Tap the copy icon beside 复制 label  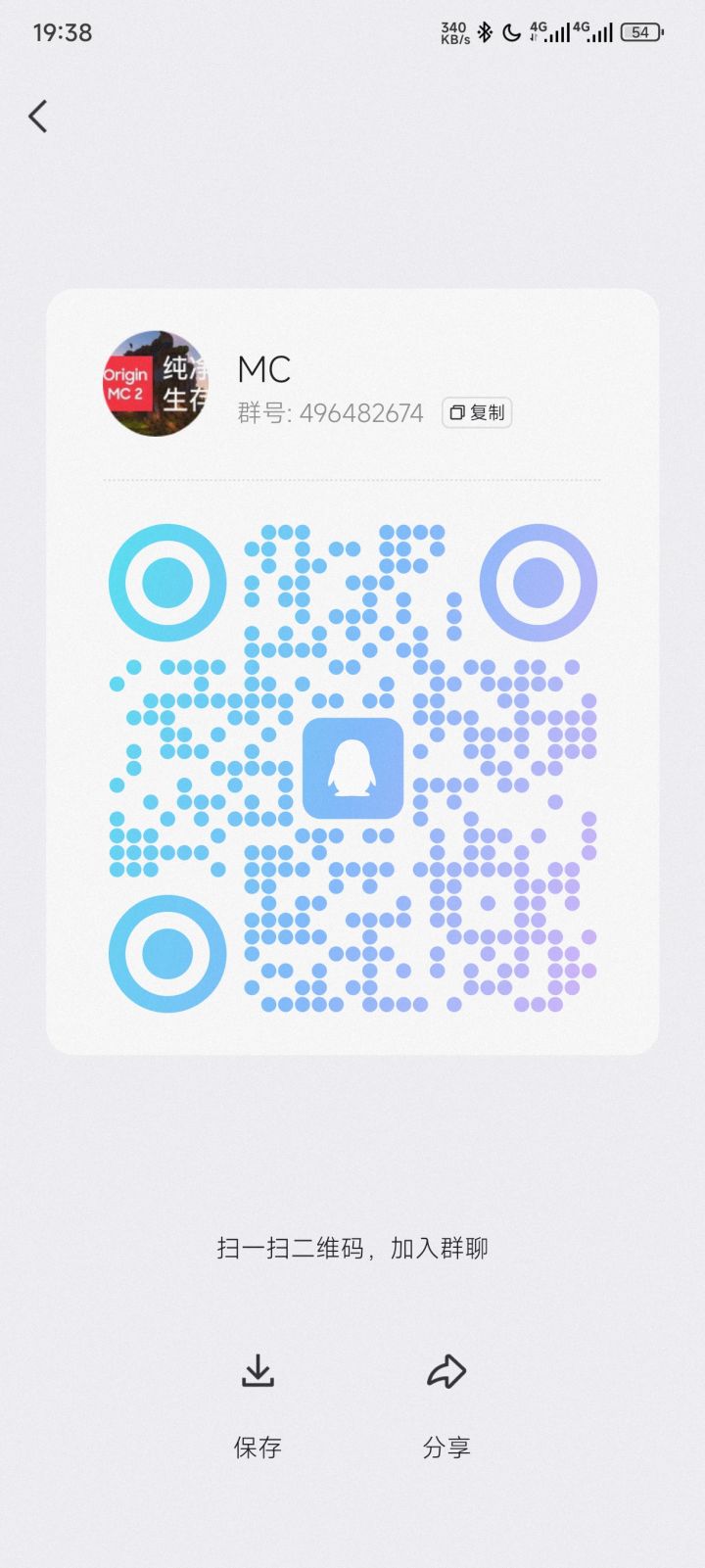pyautogui.click(x=457, y=412)
